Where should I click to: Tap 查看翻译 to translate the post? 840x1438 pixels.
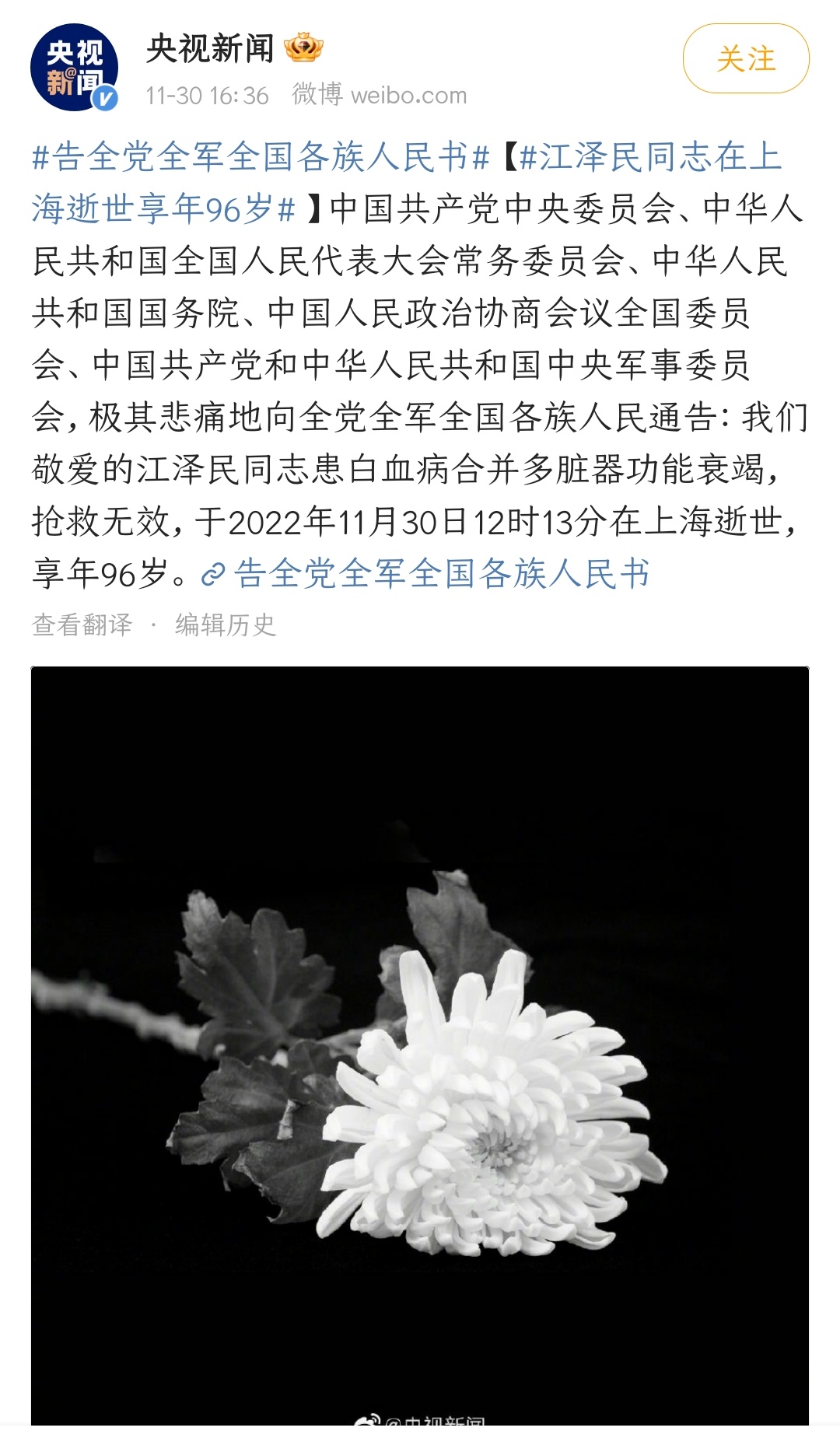coord(82,625)
